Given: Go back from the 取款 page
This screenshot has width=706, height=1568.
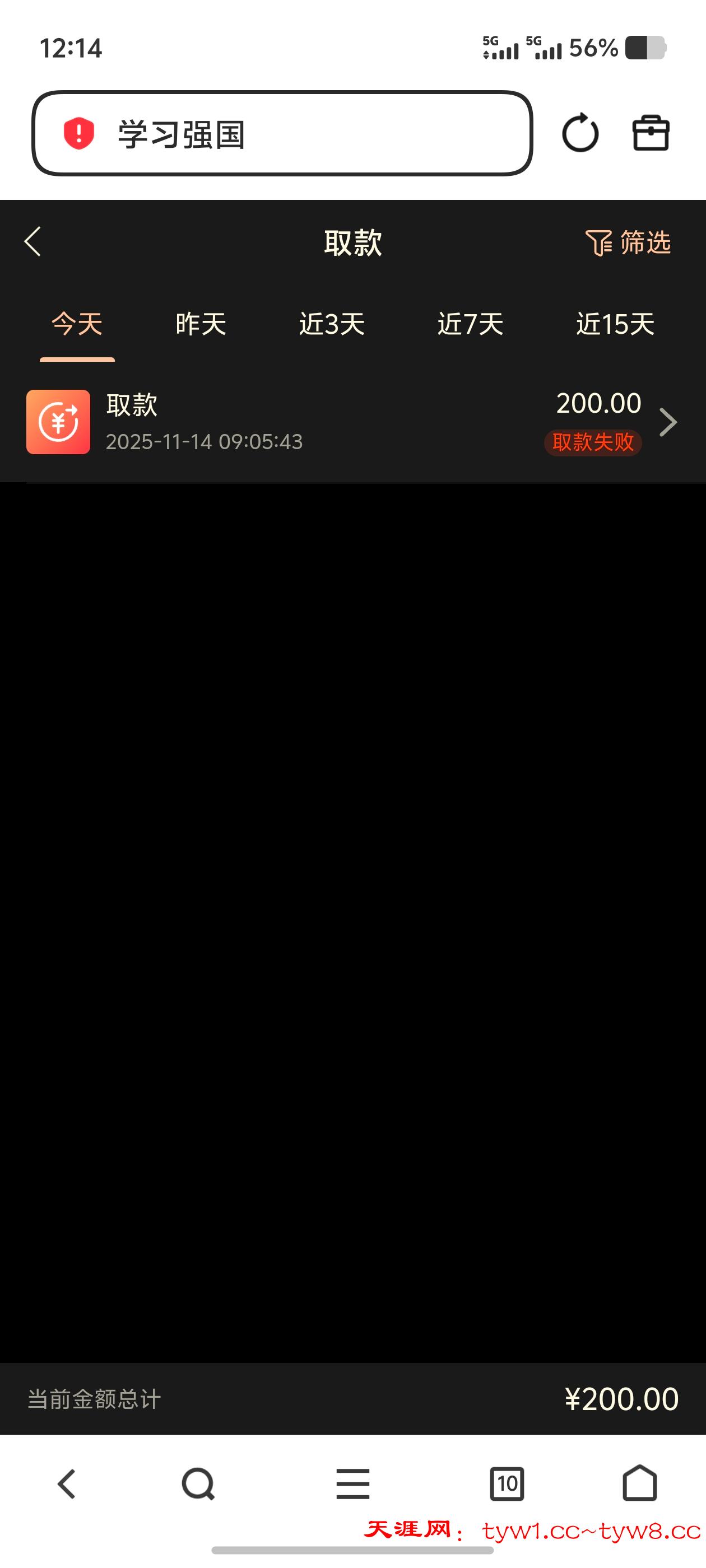Looking at the screenshot, I should click(x=33, y=242).
